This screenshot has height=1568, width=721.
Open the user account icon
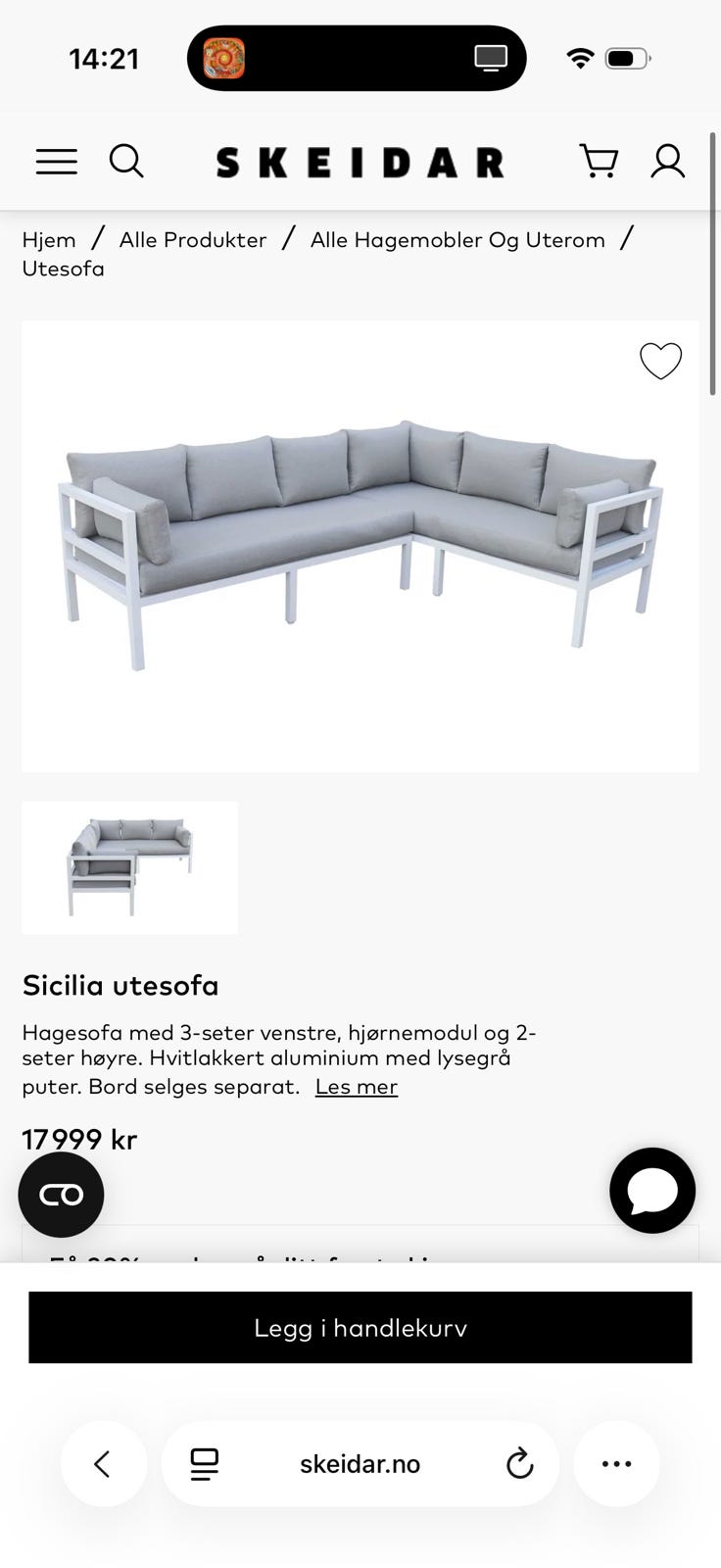[x=668, y=161]
